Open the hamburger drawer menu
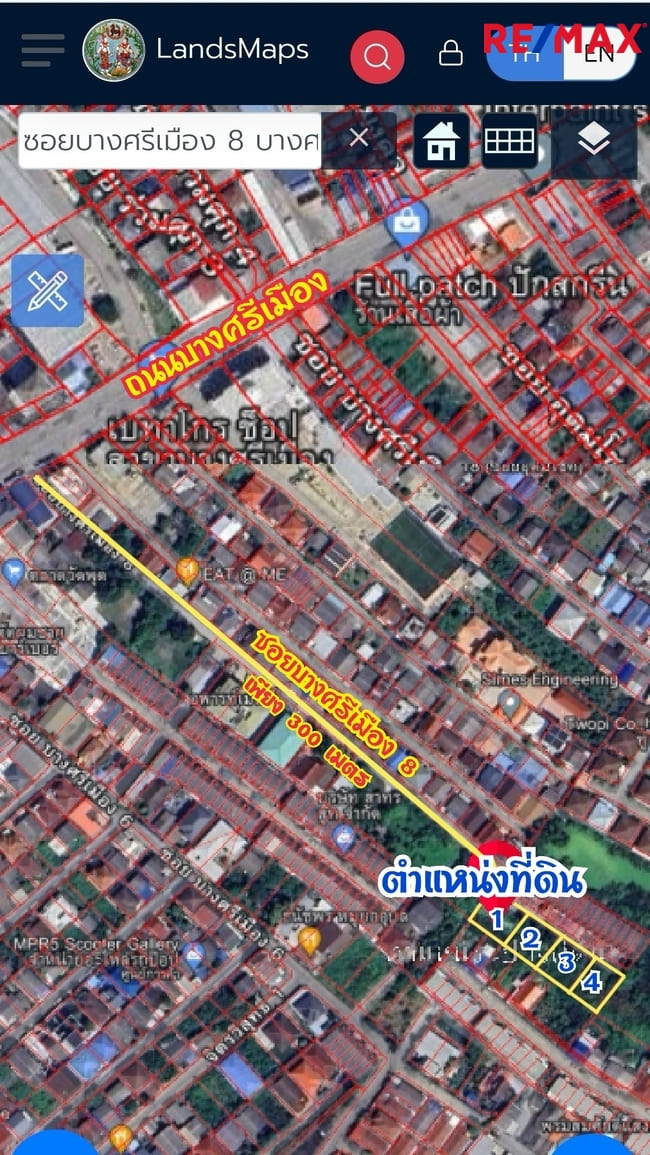650x1155 pixels. pos(42,50)
